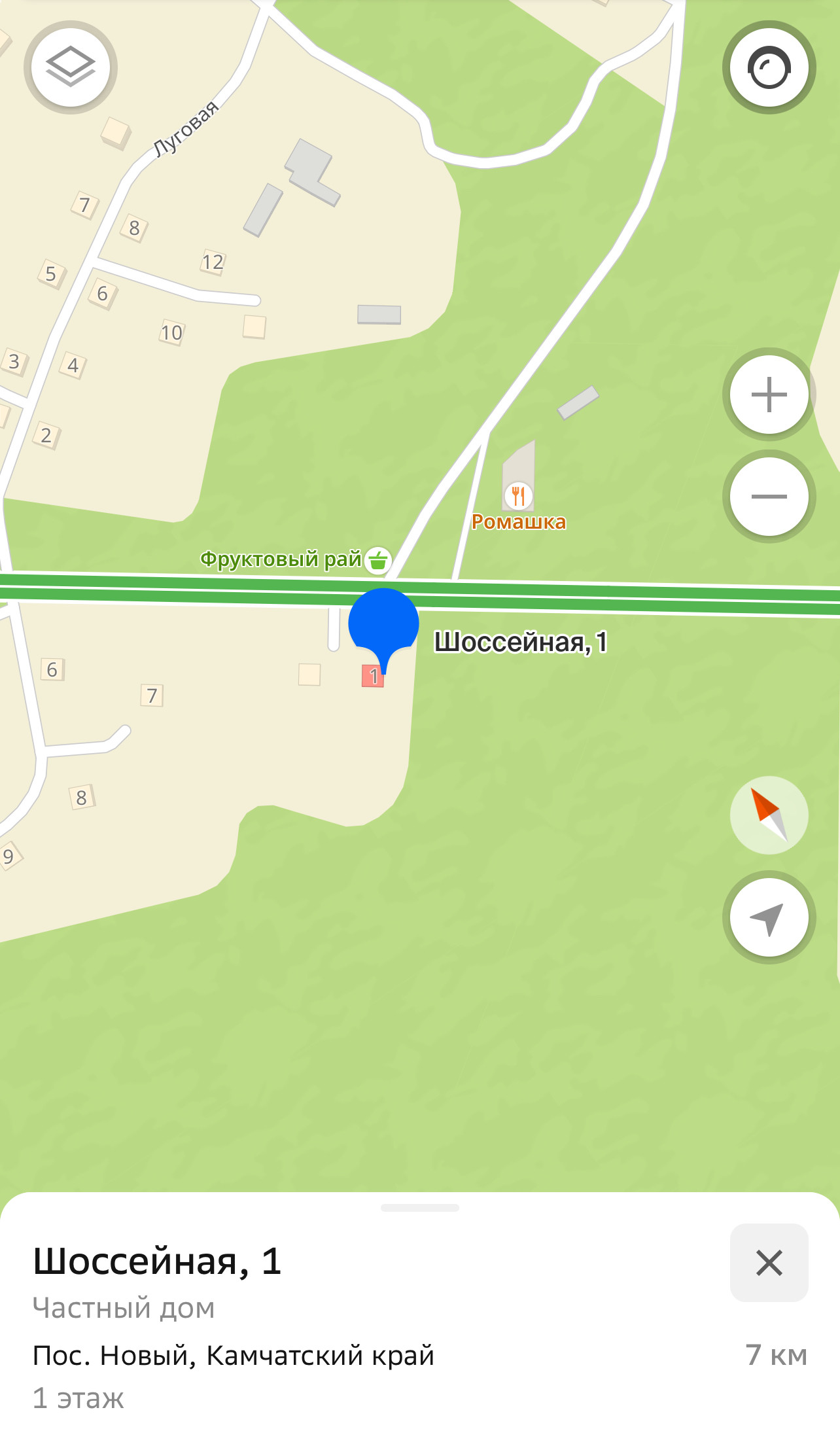The width and height of the screenshot is (840, 1429).
Task: Close the Шоссейная, 1 info card
Action: click(769, 1263)
